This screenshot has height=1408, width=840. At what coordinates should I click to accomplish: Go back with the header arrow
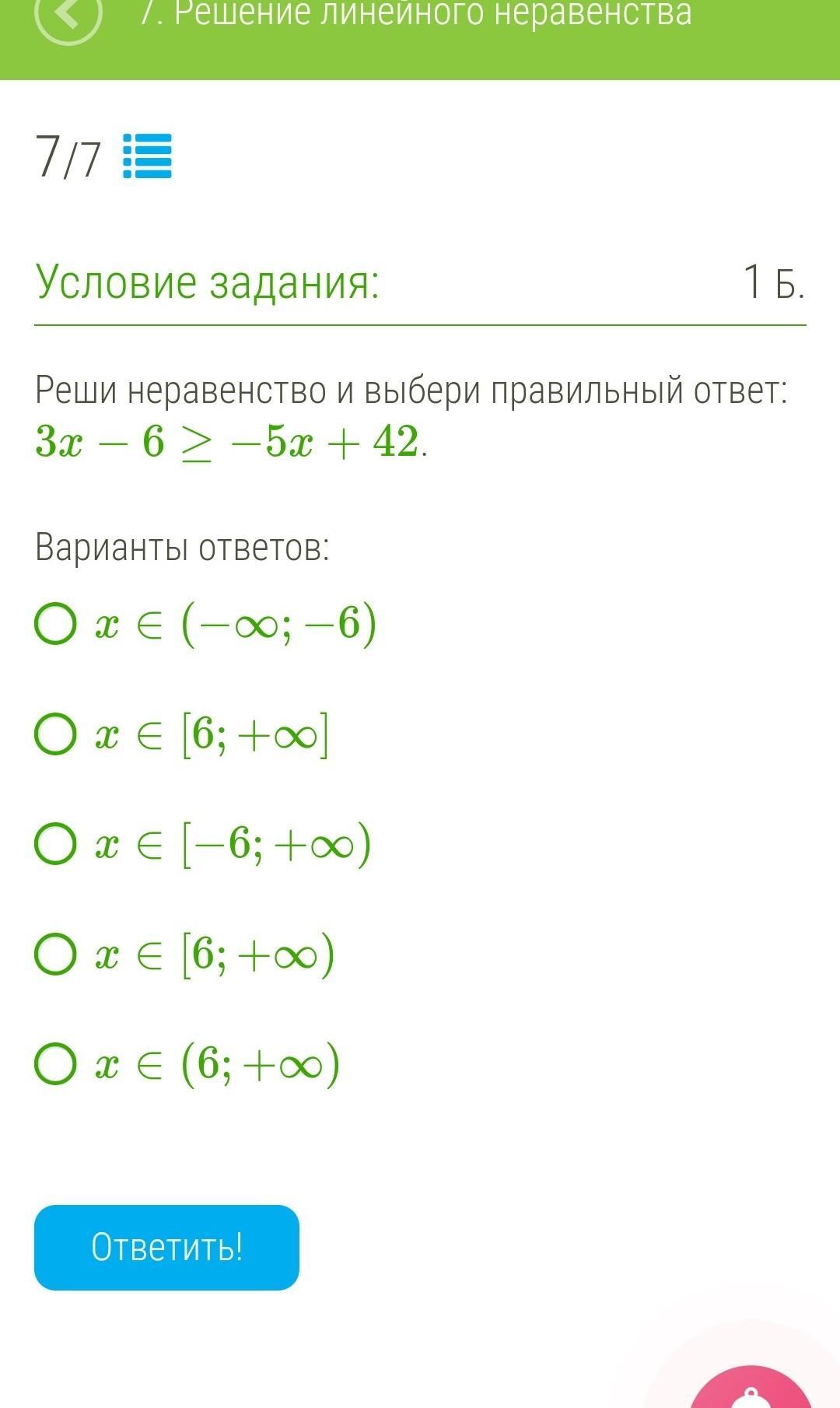(x=68, y=14)
